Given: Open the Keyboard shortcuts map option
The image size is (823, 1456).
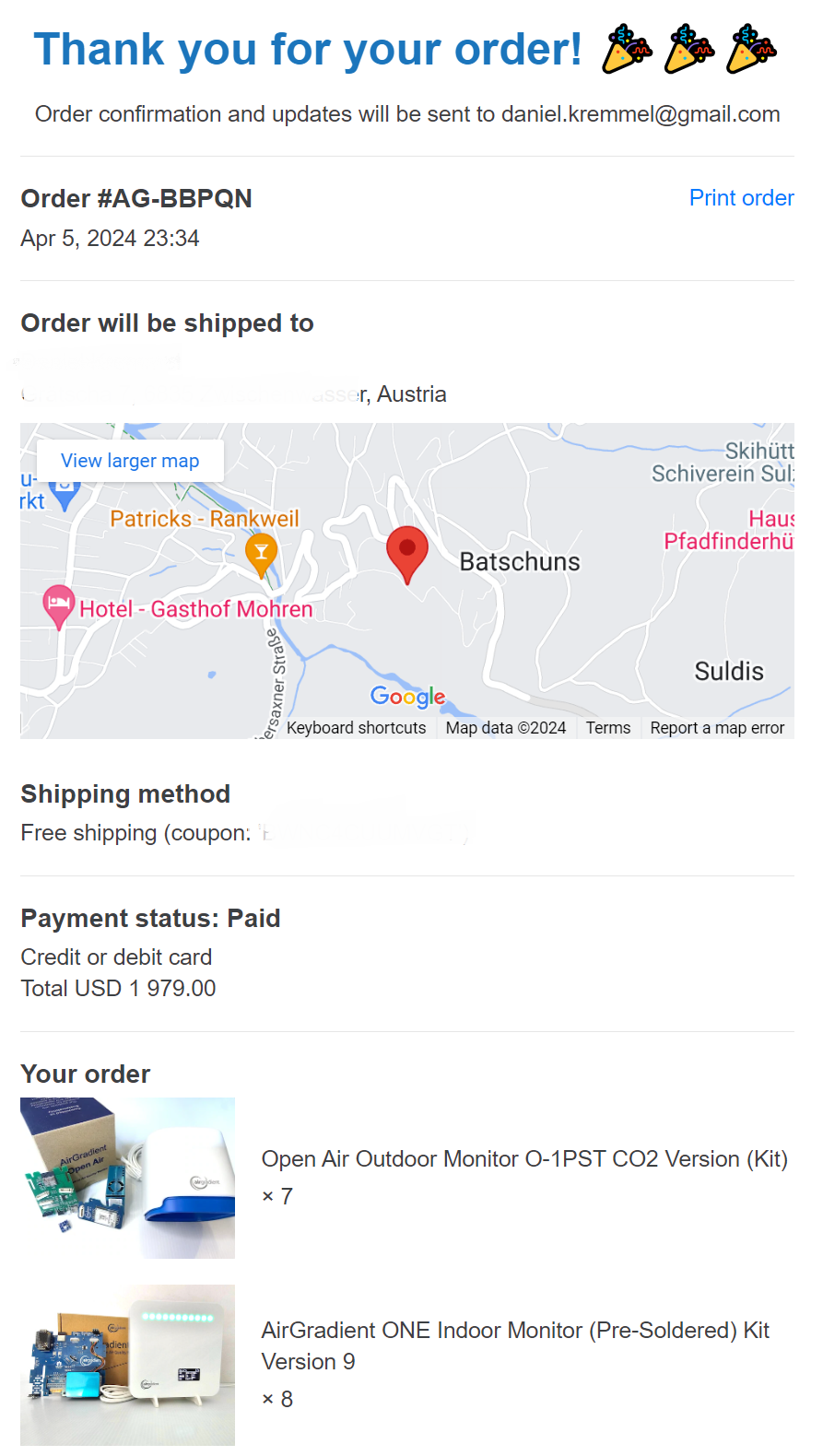Looking at the screenshot, I should [356, 728].
